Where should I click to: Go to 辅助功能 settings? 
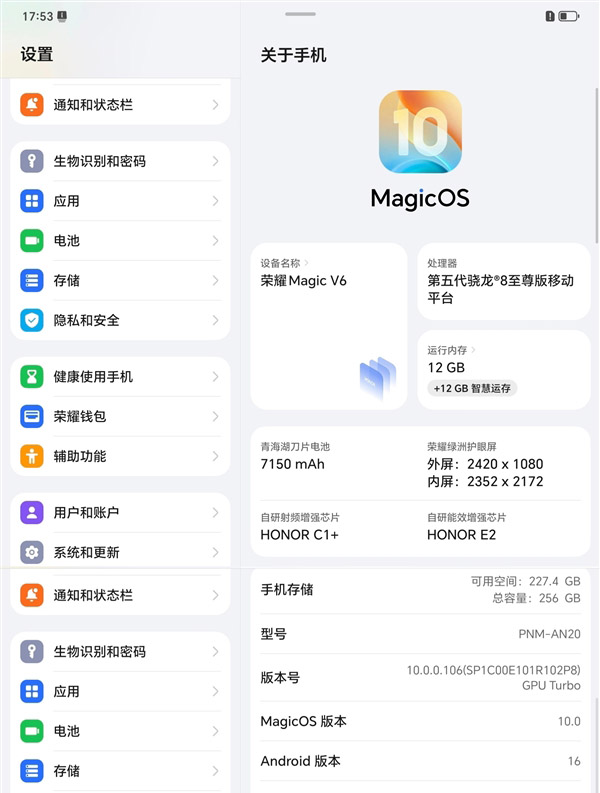[120, 456]
